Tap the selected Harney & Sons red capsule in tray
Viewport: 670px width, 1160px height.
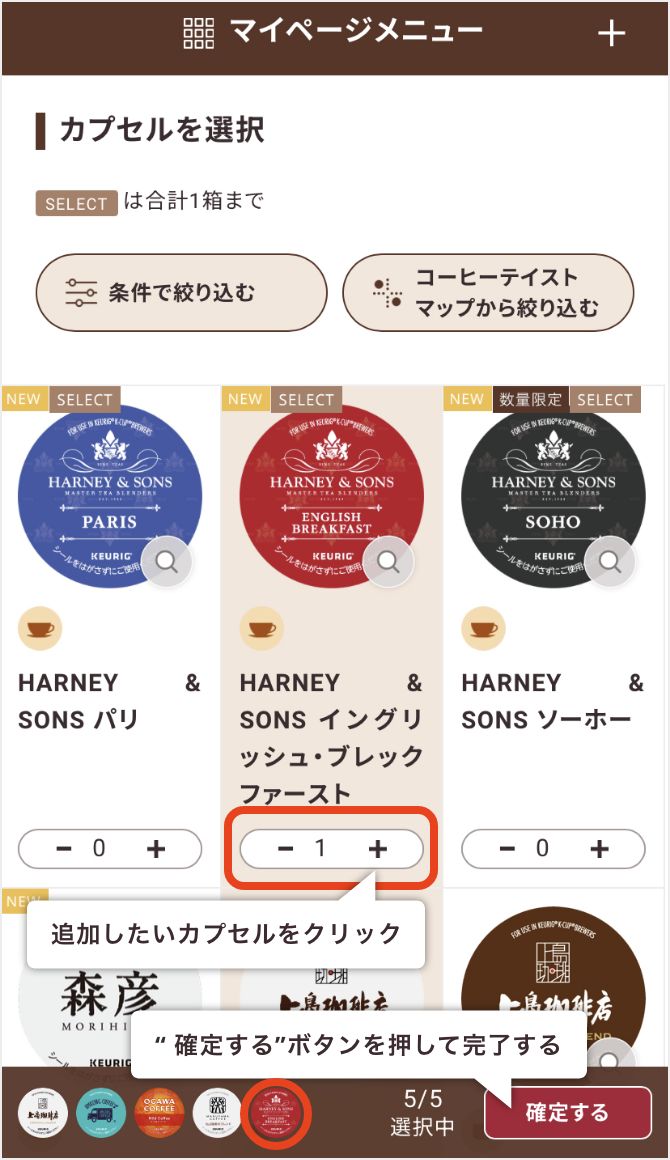coord(278,1113)
